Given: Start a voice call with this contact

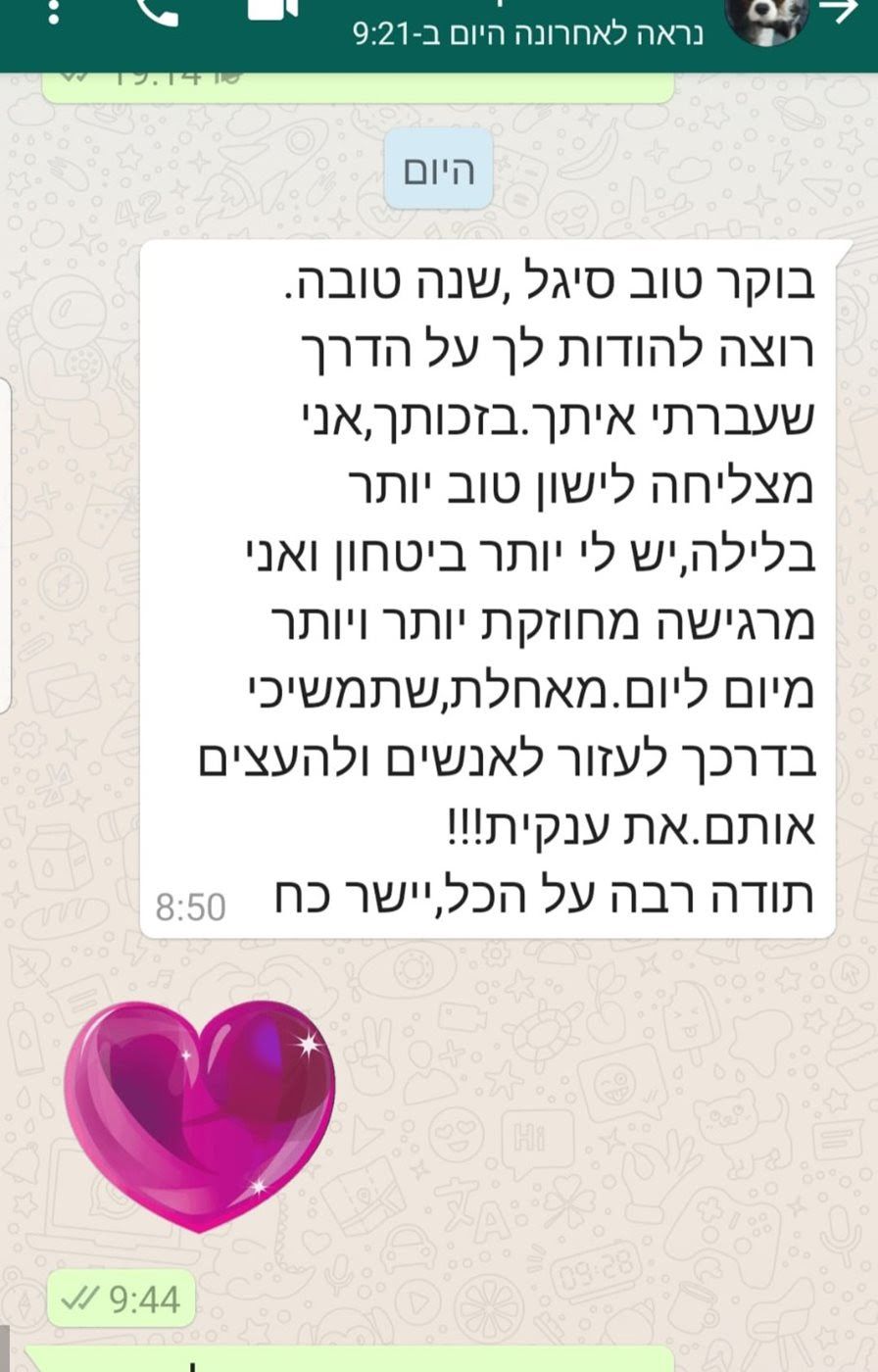Looking at the screenshot, I should [157, 10].
